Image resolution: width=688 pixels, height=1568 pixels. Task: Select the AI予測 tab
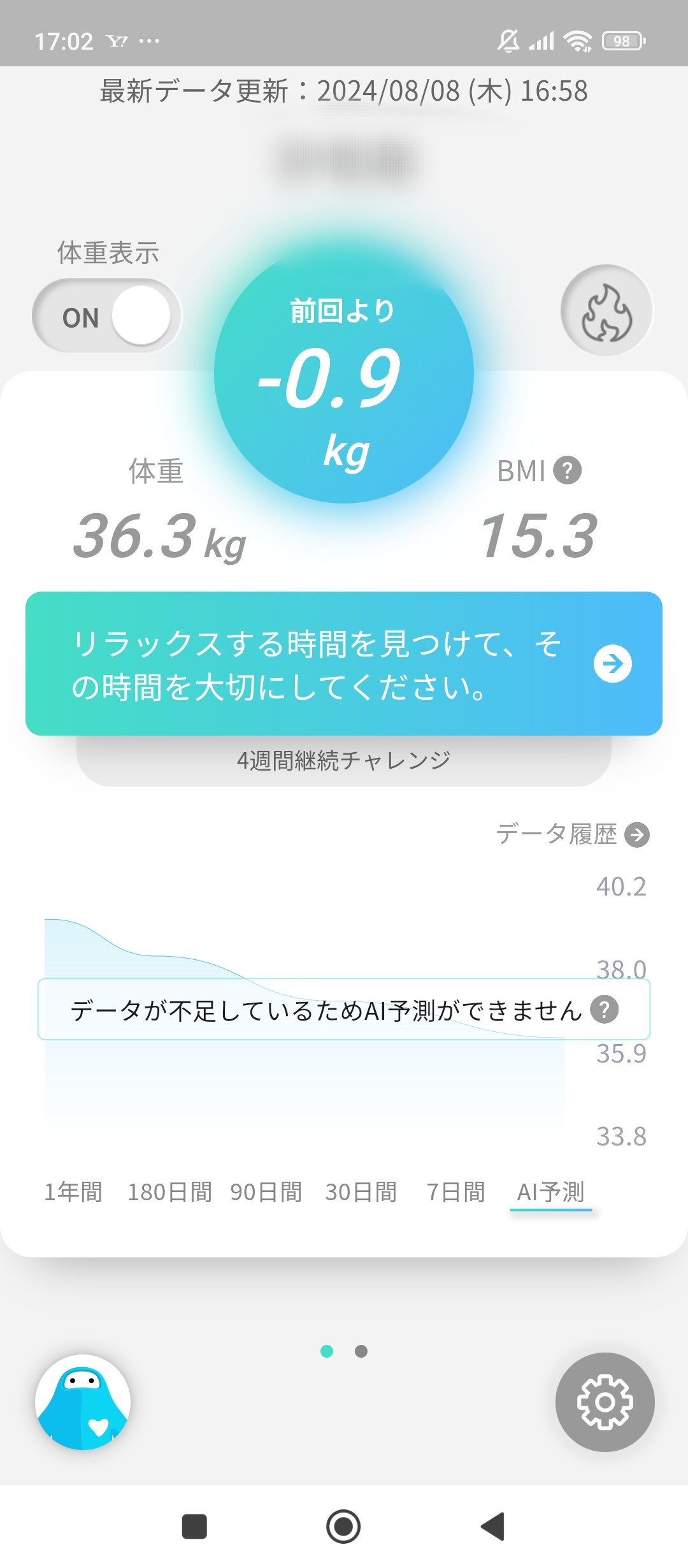[x=550, y=1192]
